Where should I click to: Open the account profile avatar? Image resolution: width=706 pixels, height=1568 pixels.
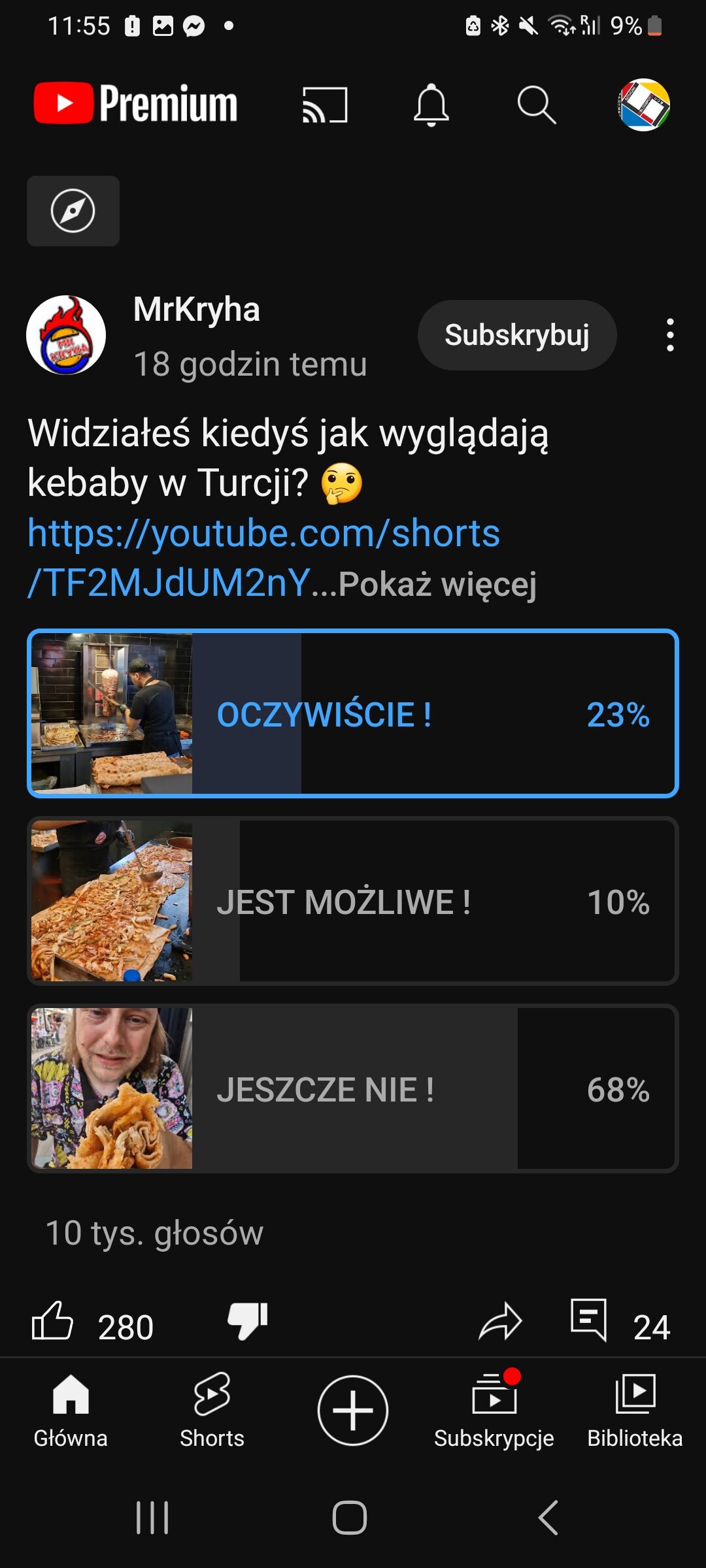pyautogui.click(x=644, y=105)
